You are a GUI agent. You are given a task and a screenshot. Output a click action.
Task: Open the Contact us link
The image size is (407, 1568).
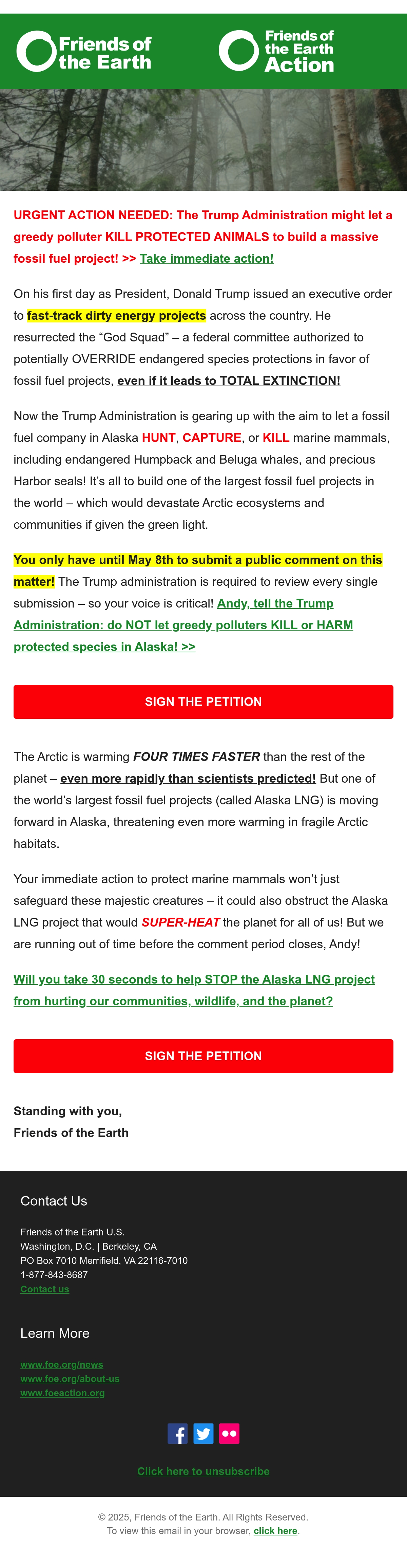click(45, 1289)
